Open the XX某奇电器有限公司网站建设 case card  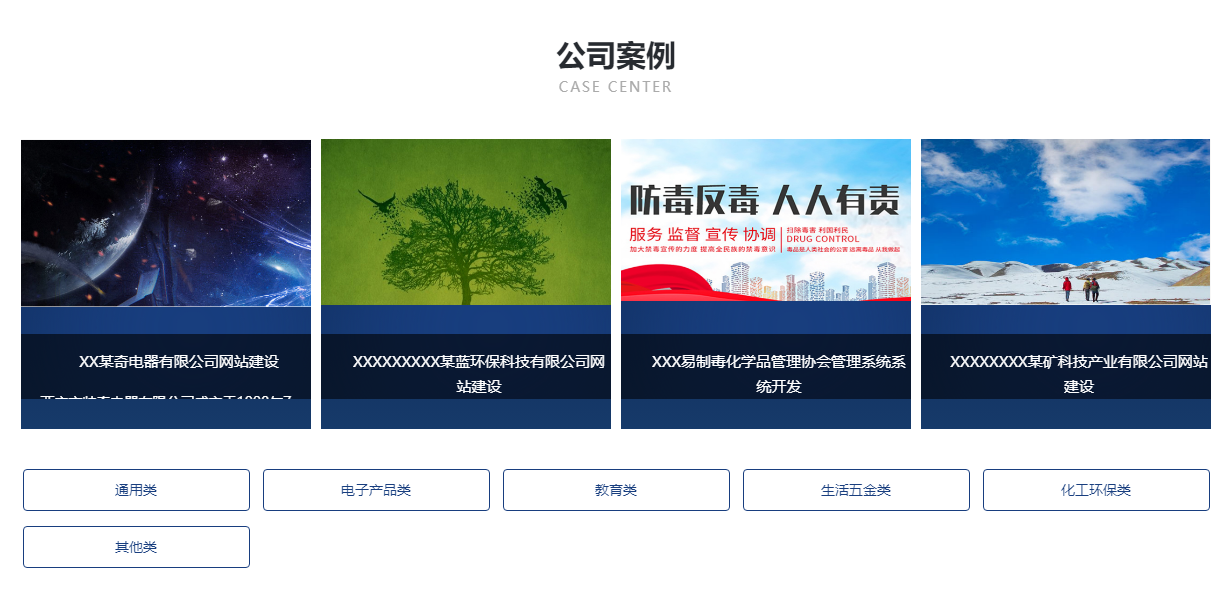pyautogui.click(x=166, y=284)
